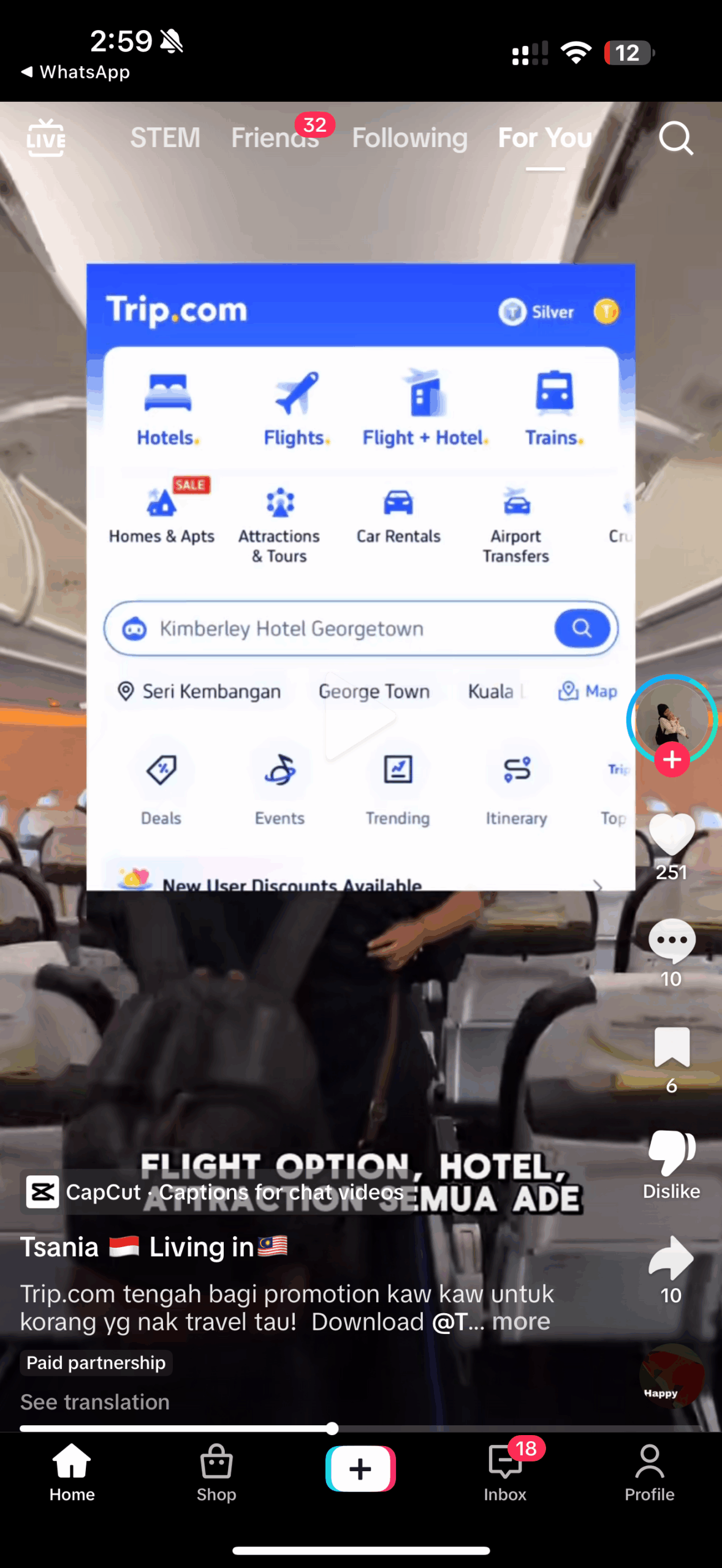Screen dimensions: 722x1568
Task: Open the CapCut captions link
Action: [x=216, y=1192]
